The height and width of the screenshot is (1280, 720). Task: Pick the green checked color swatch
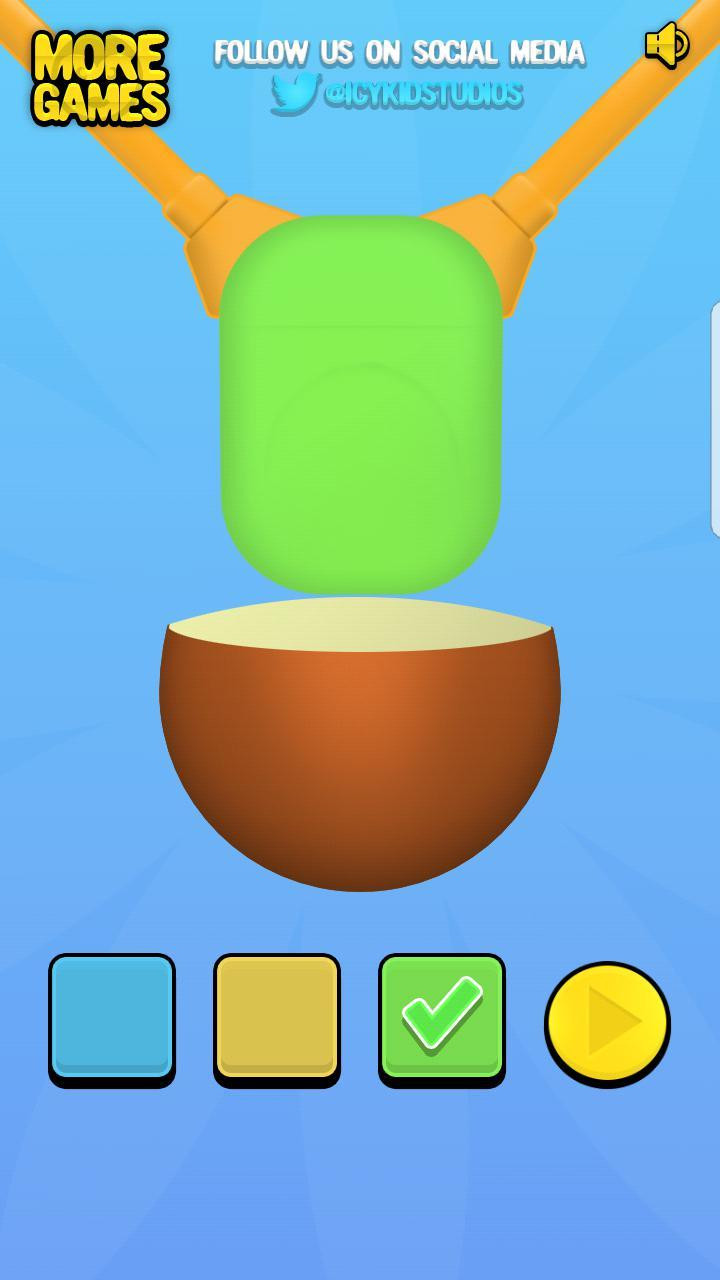click(442, 1019)
